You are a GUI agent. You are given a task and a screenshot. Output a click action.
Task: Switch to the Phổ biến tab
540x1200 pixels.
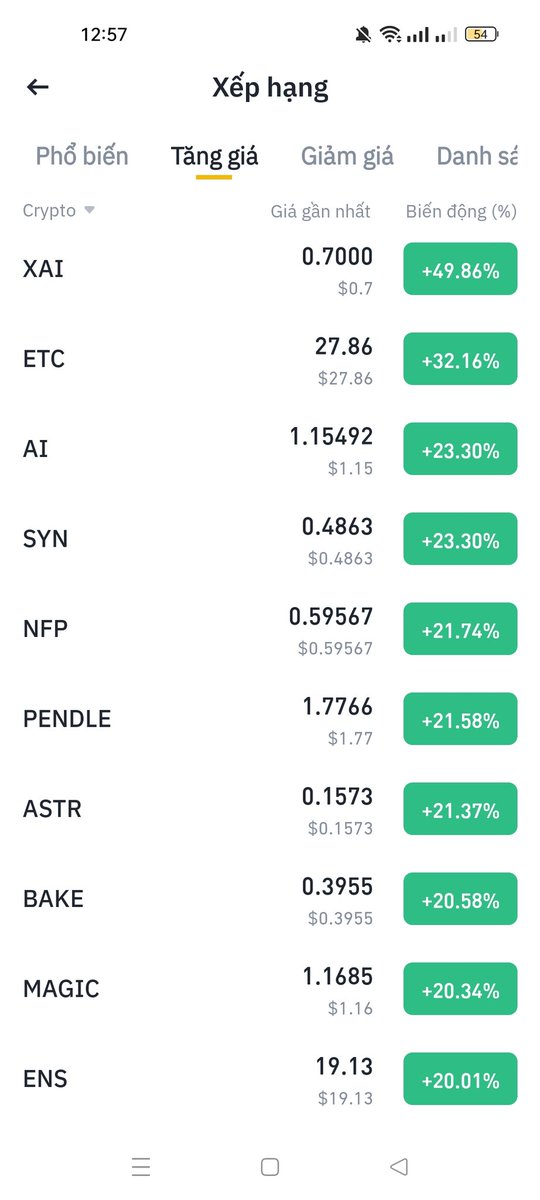click(82, 156)
